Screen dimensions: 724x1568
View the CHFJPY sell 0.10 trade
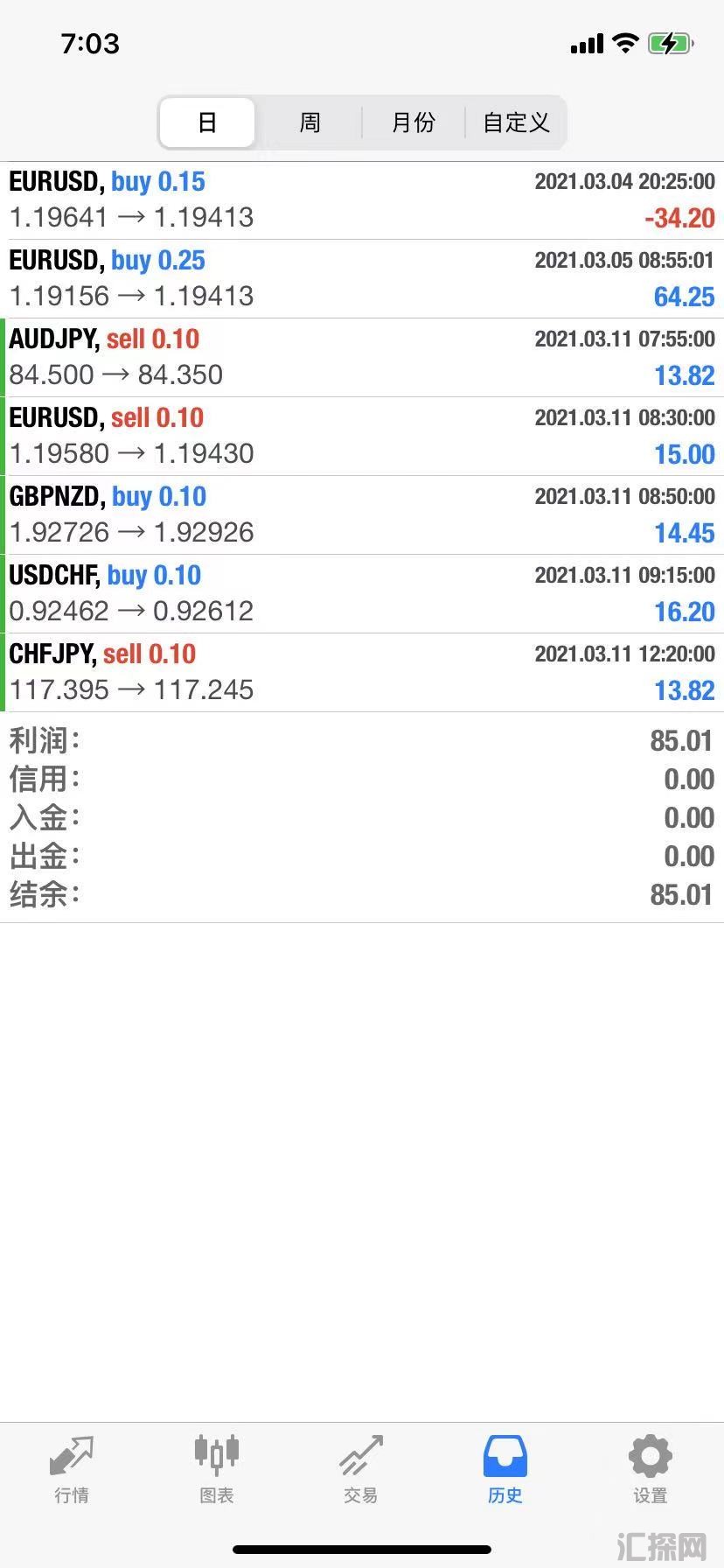(x=362, y=673)
